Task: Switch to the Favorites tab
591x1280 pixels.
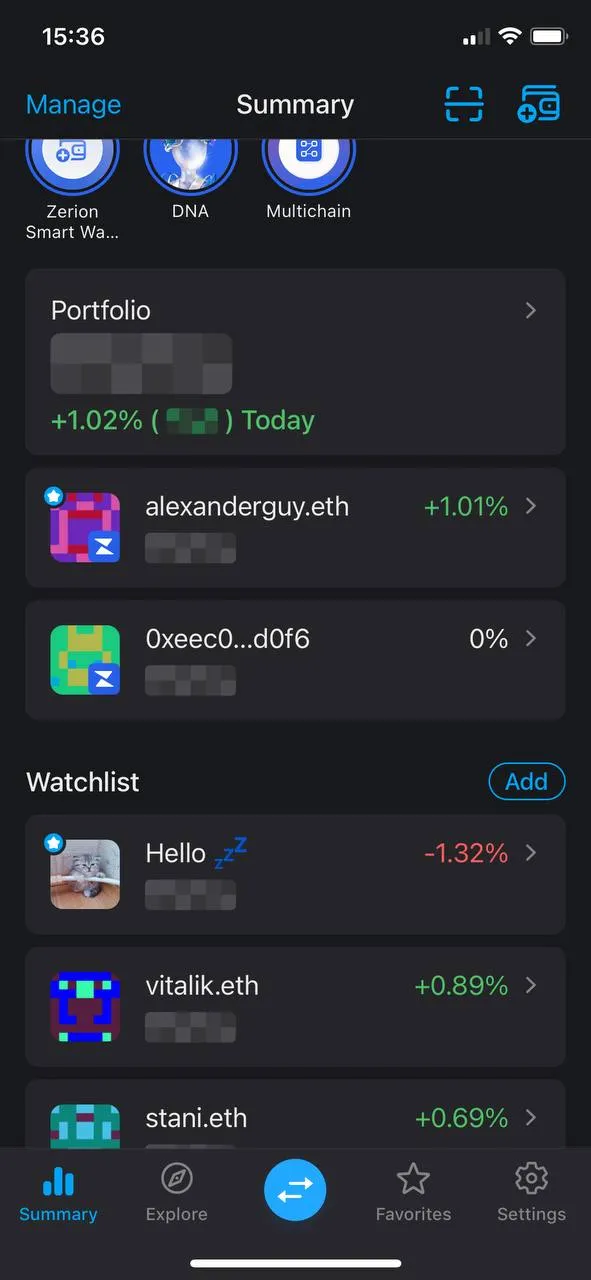Action: click(x=413, y=1194)
